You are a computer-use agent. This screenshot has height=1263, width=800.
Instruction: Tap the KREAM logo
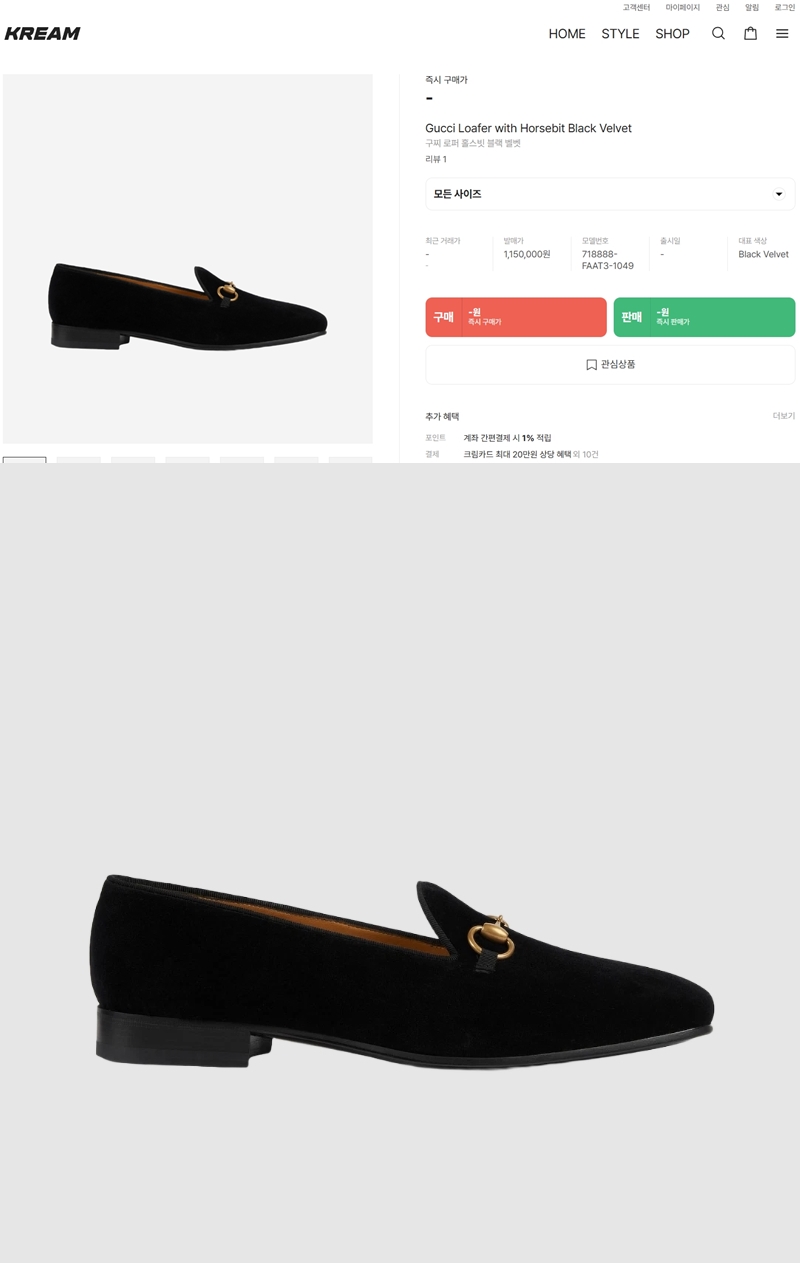[42, 34]
